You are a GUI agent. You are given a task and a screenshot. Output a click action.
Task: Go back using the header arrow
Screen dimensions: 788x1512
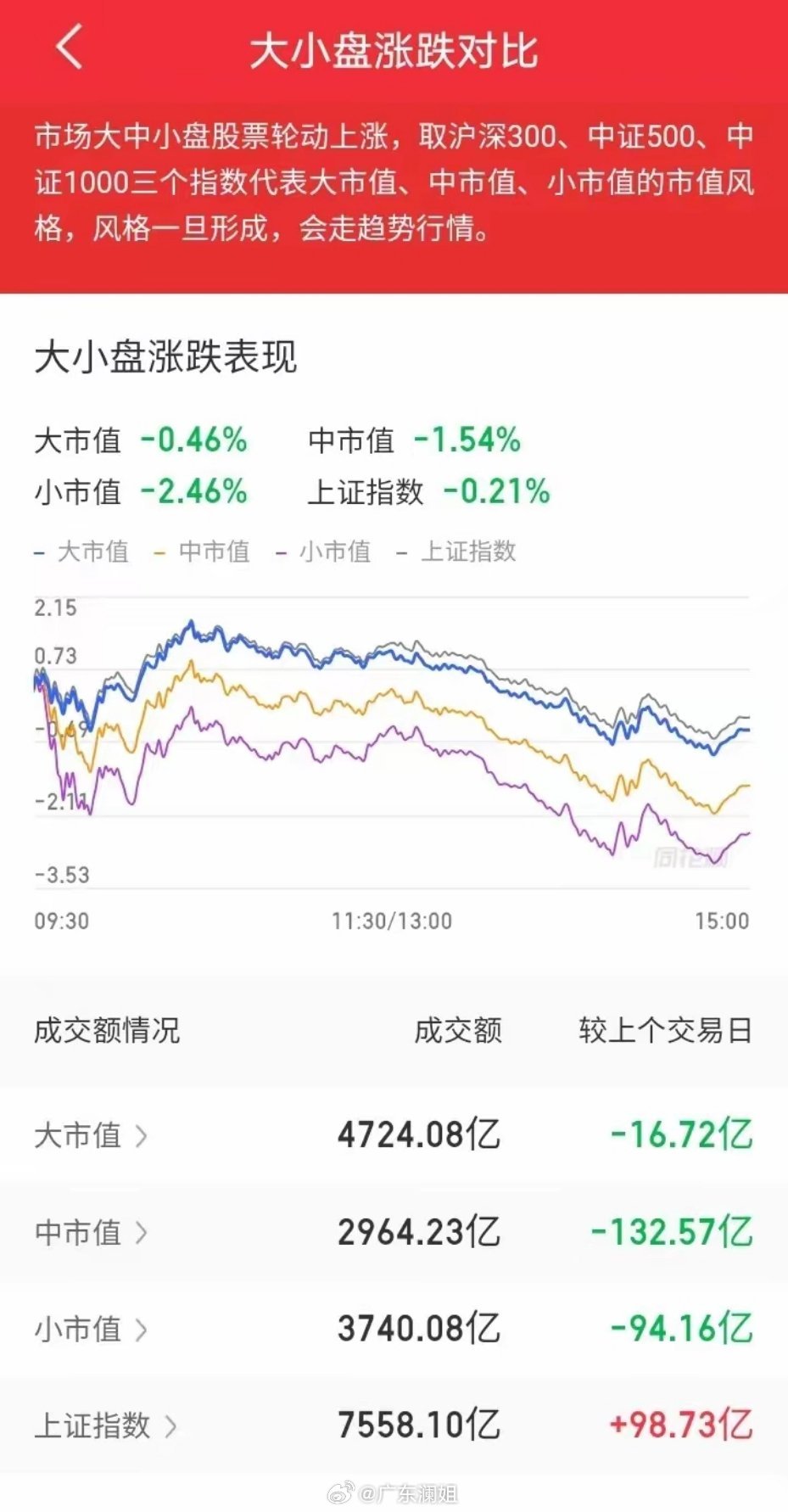coord(70,47)
